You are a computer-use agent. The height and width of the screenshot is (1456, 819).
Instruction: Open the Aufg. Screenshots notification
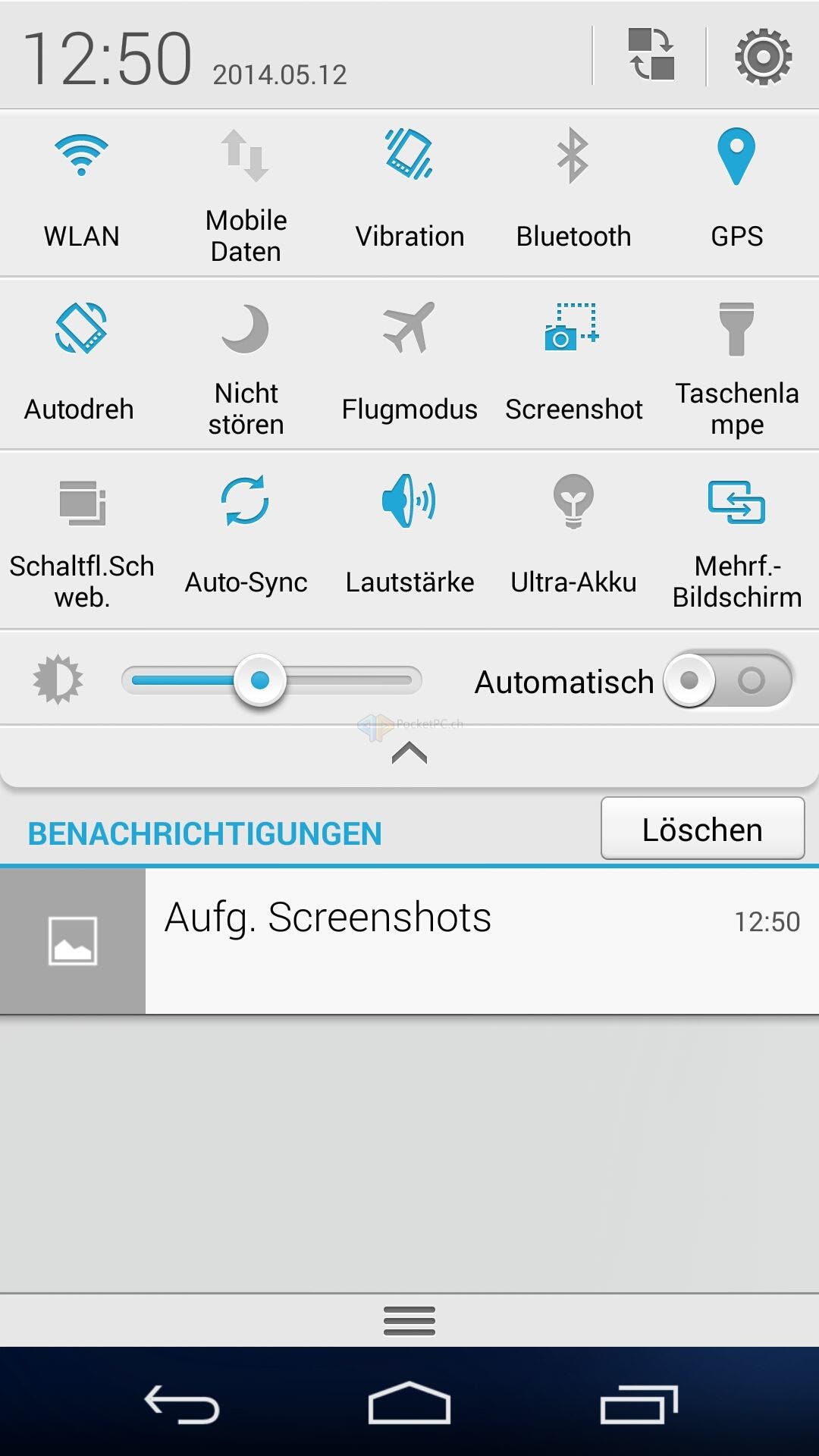[x=409, y=941]
